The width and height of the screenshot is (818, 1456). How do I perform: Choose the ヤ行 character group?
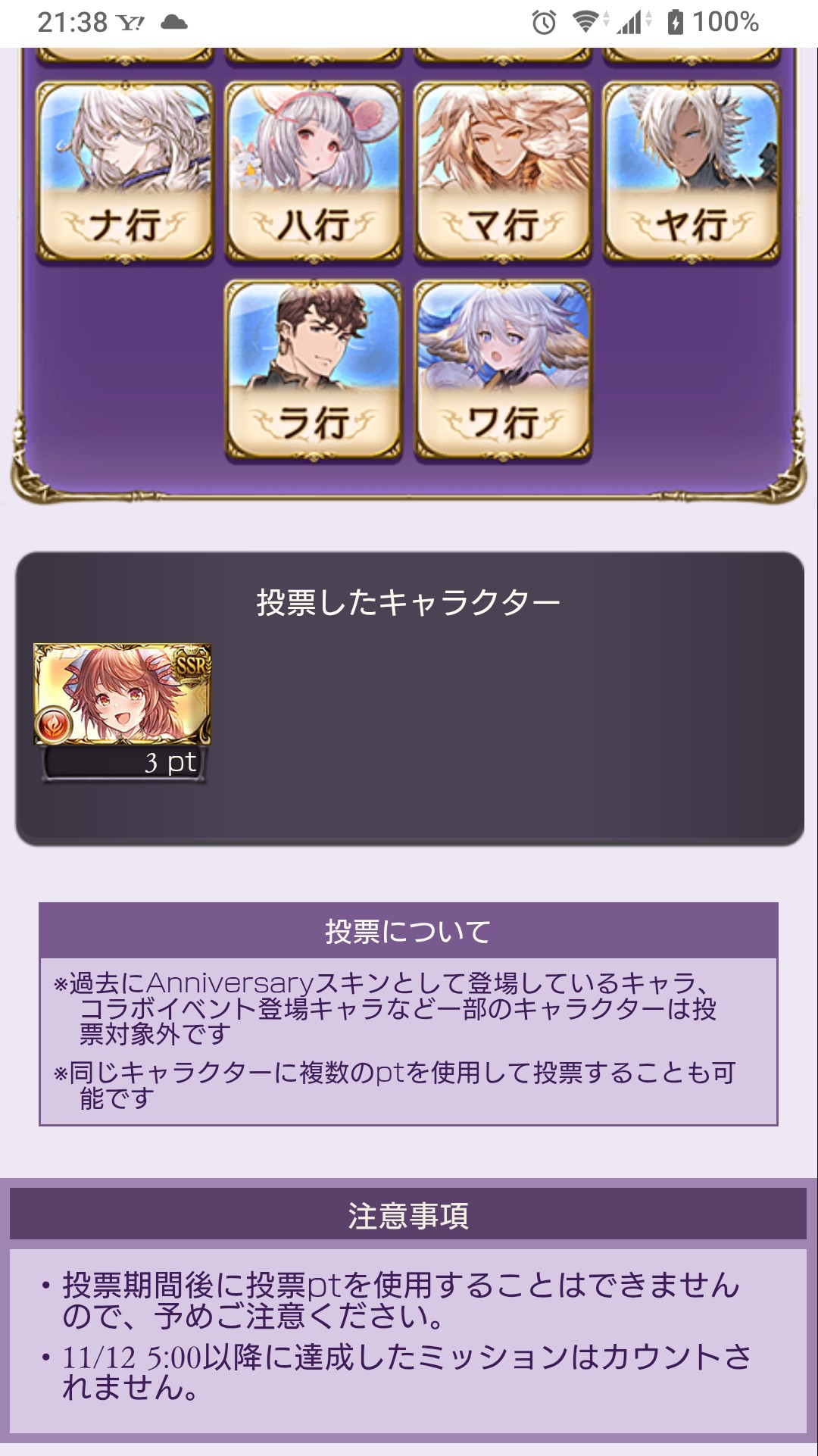click(691, 172)
